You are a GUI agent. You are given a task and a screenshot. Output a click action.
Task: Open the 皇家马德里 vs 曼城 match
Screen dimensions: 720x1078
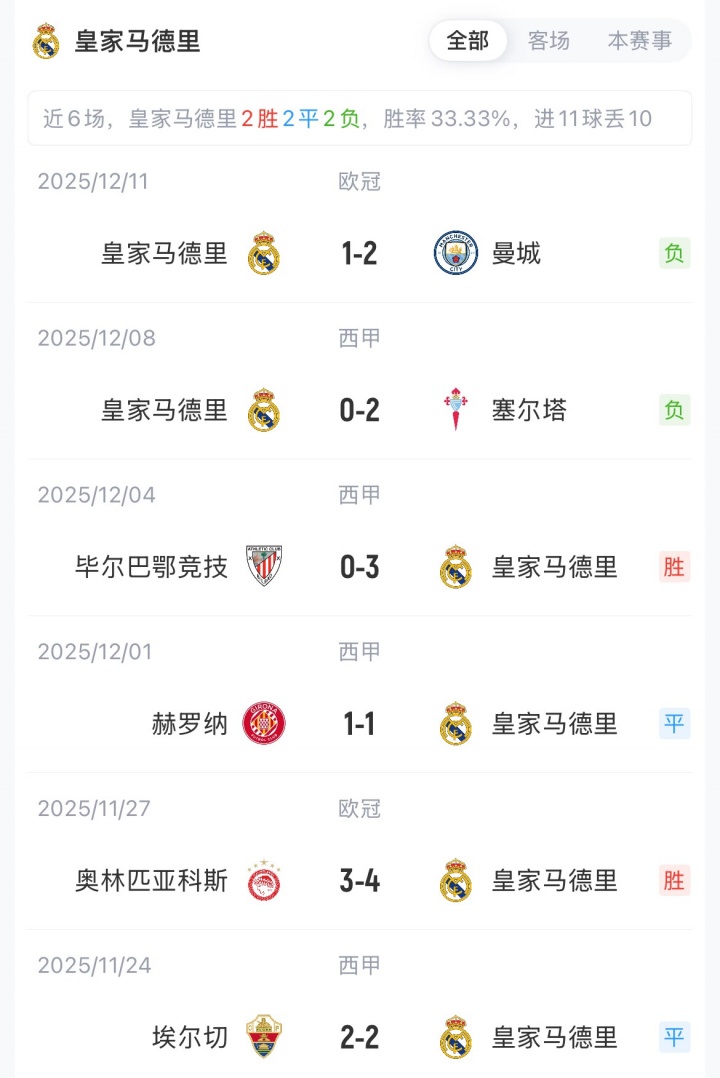(x=359, y=254)
